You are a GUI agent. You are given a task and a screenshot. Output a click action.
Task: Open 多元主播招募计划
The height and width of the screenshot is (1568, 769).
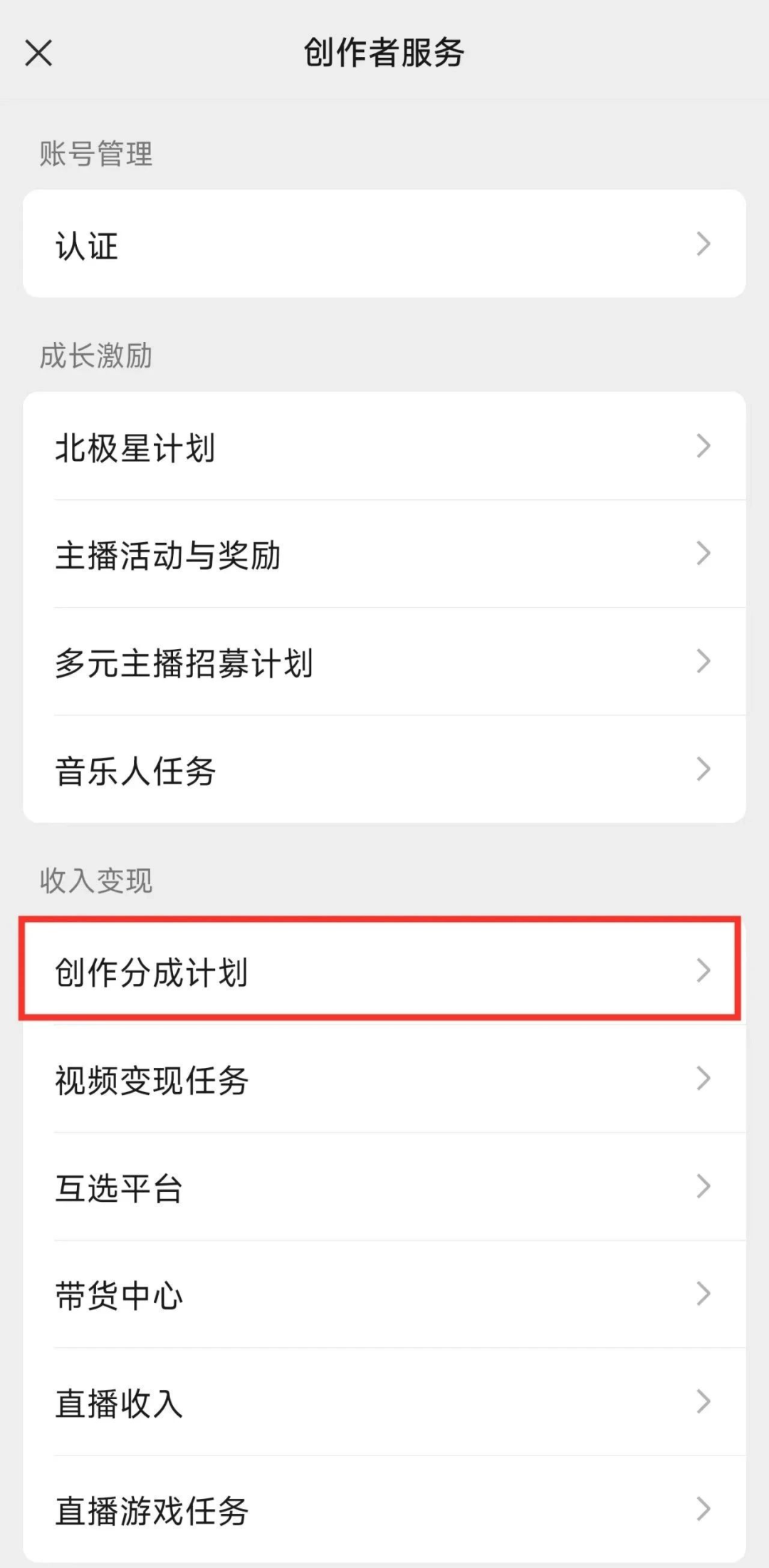tap(384, 662)
